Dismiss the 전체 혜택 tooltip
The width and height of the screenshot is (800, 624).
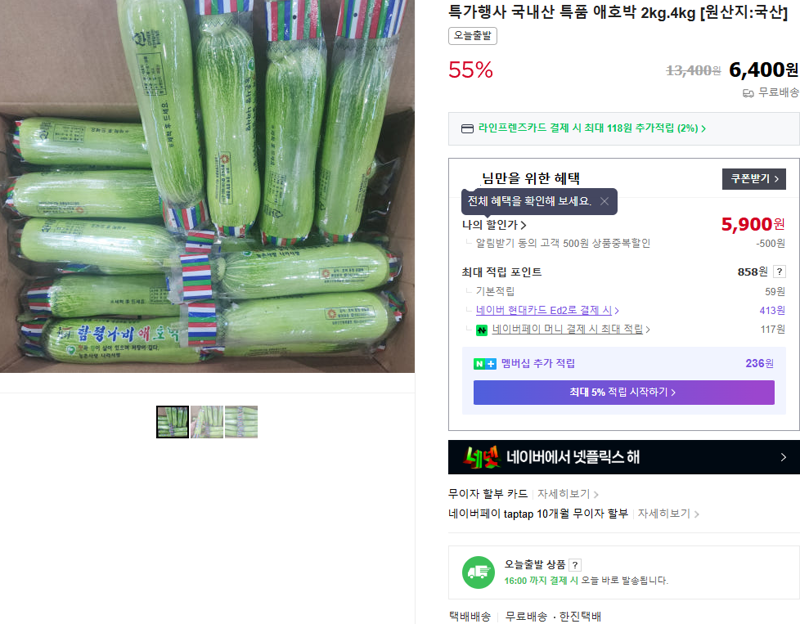tap(604, 201)
